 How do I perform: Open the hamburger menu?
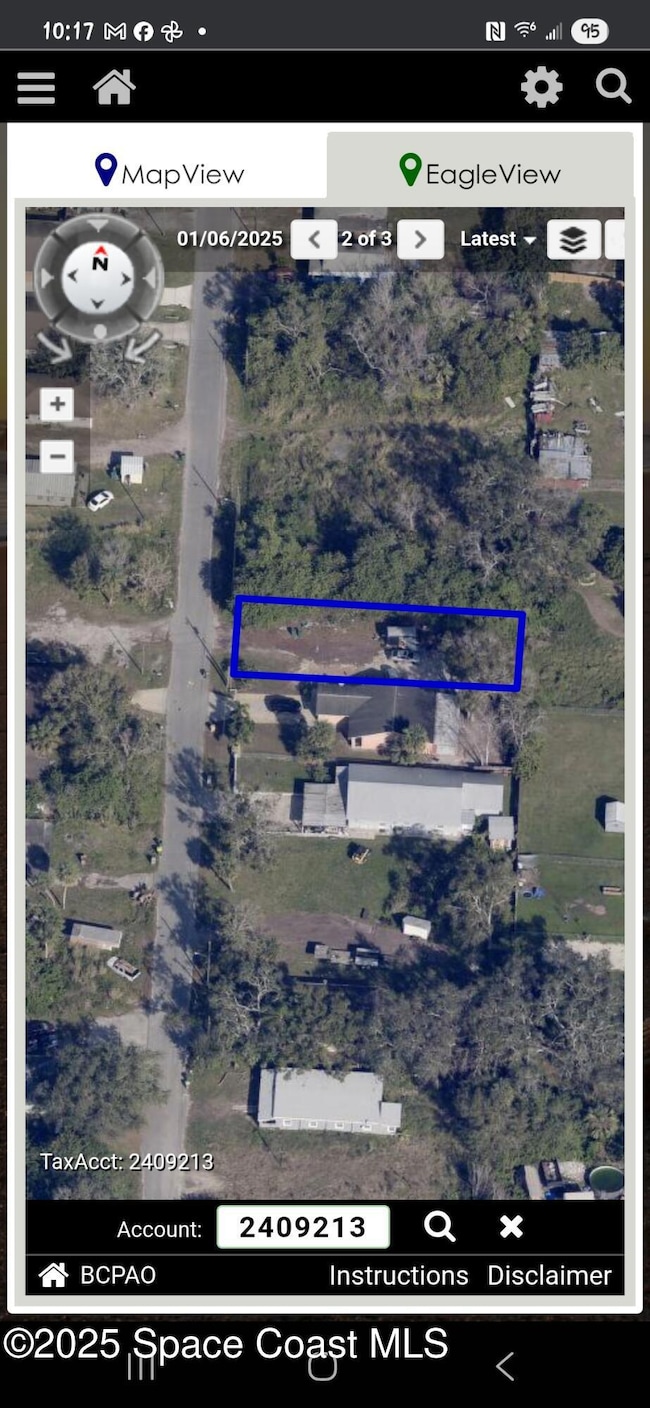(36, 88)
